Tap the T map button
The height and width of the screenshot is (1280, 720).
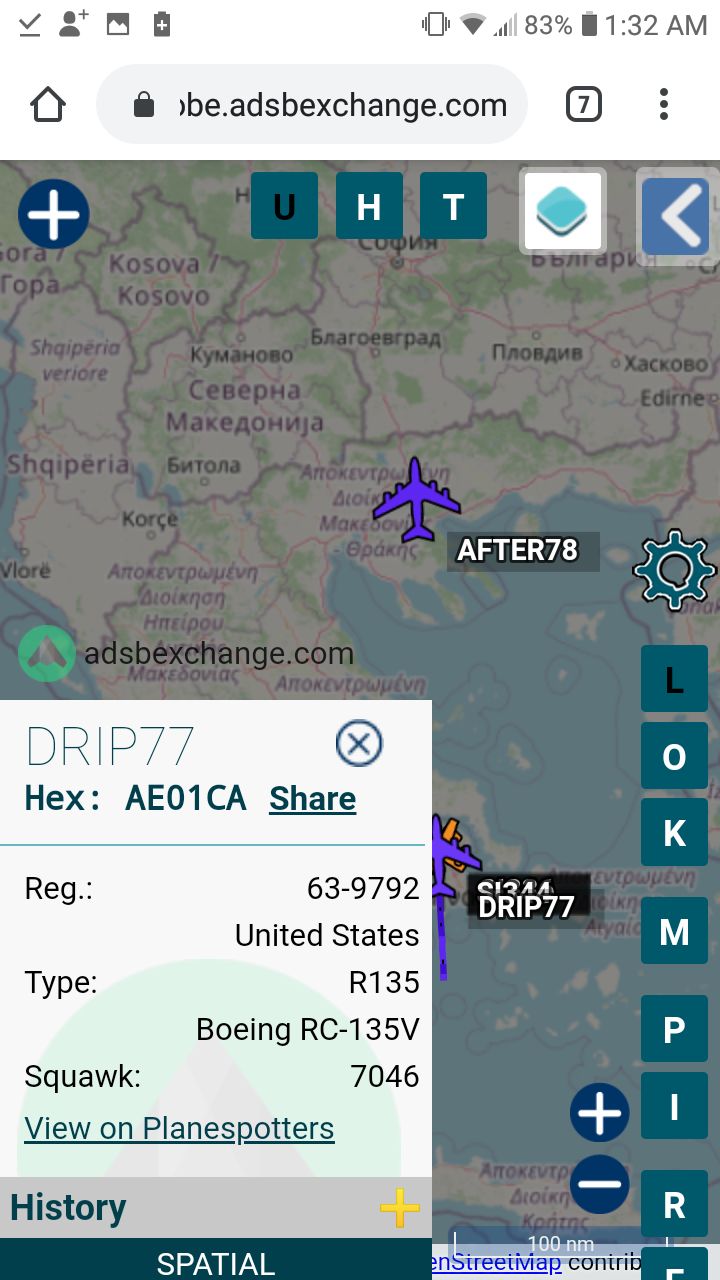click(453, 206)
